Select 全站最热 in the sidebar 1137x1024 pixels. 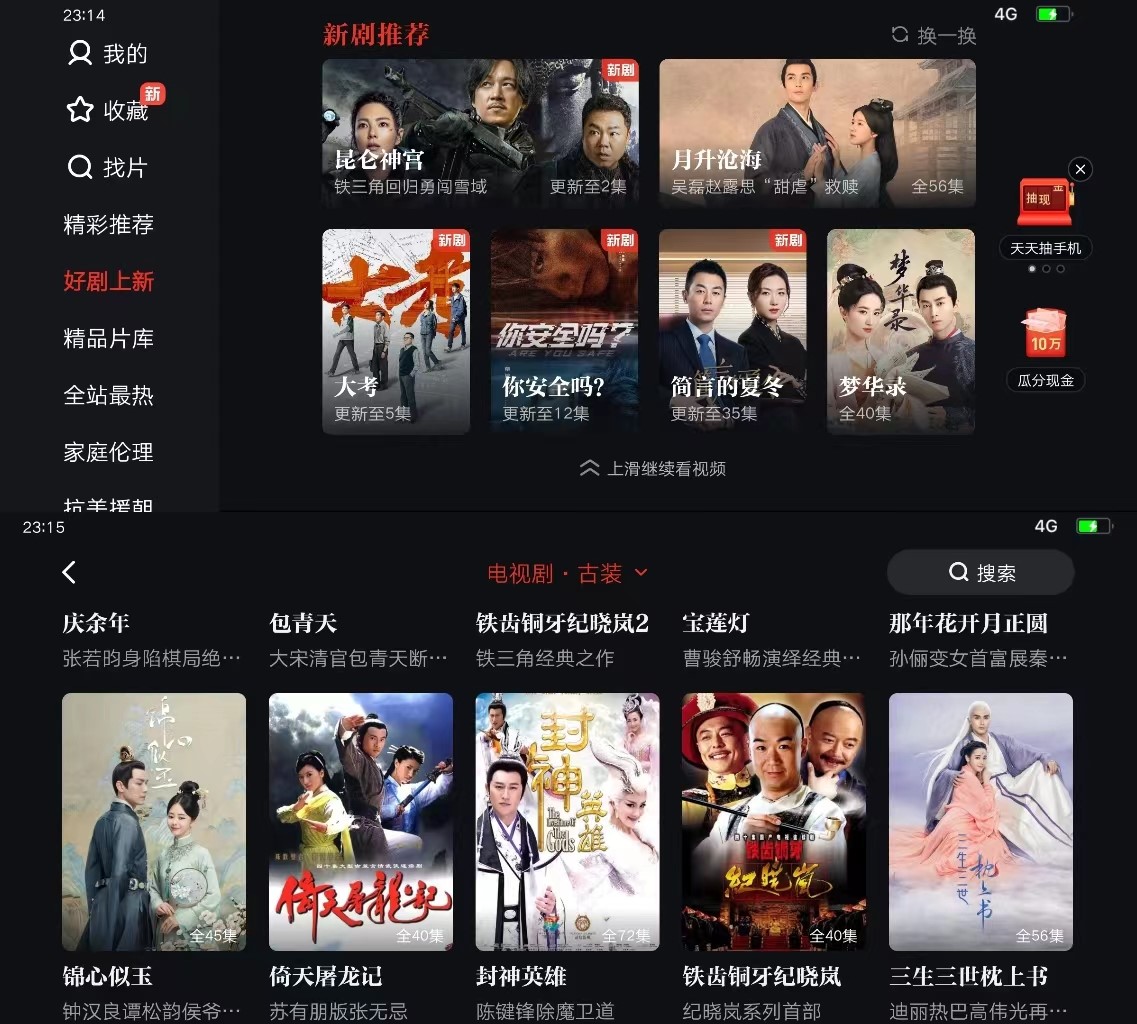(x=108, y=396)
